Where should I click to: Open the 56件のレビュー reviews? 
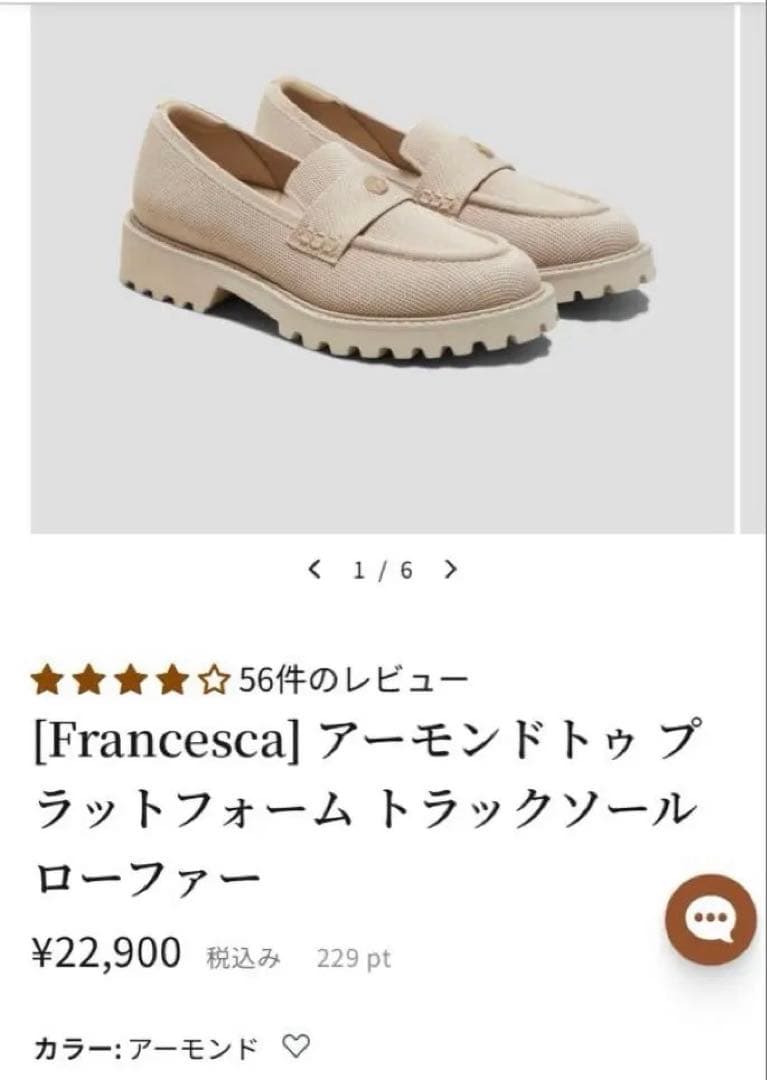[x=353, y=681]
